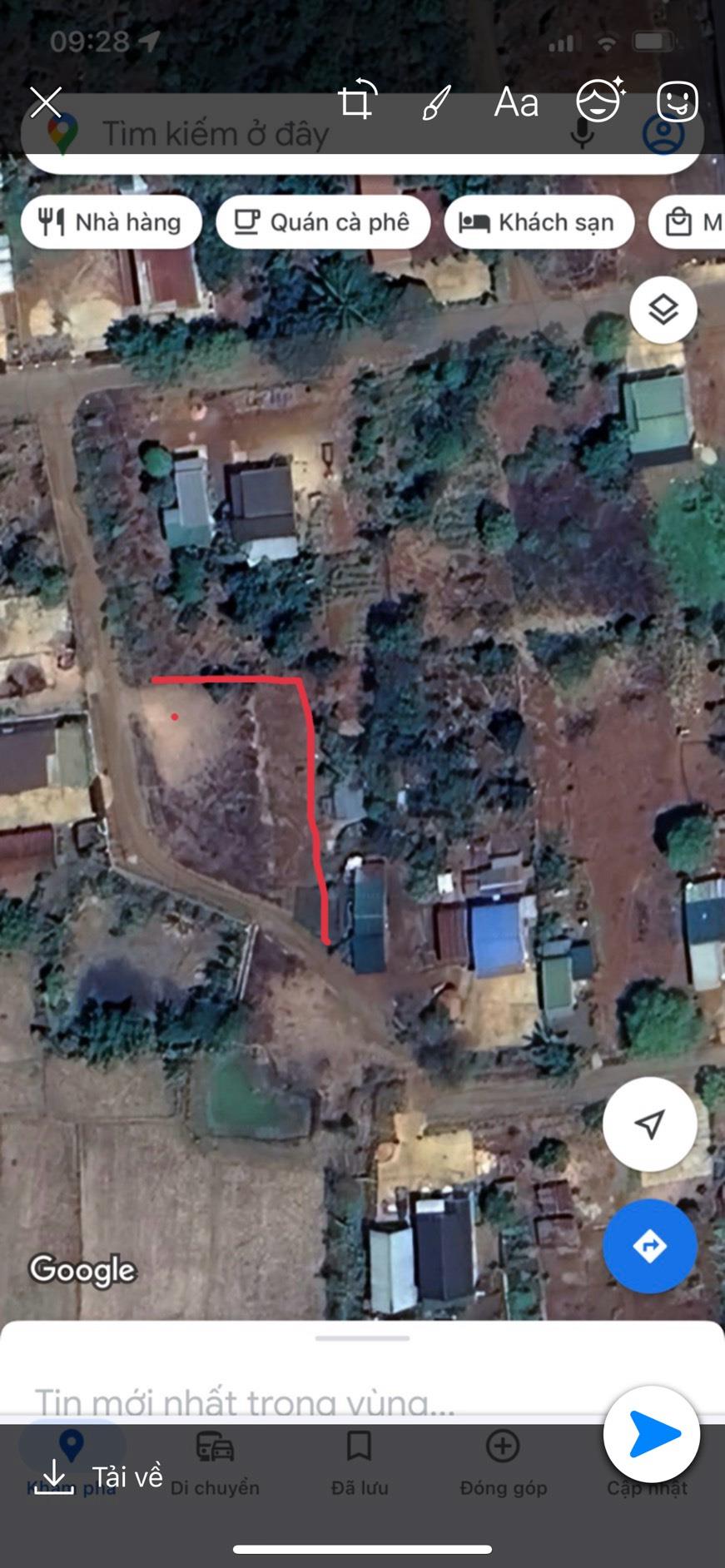The height and width of the screenshot is (1568, 725).
Task: Send the edited photo
Action: tap(653, 1434)
